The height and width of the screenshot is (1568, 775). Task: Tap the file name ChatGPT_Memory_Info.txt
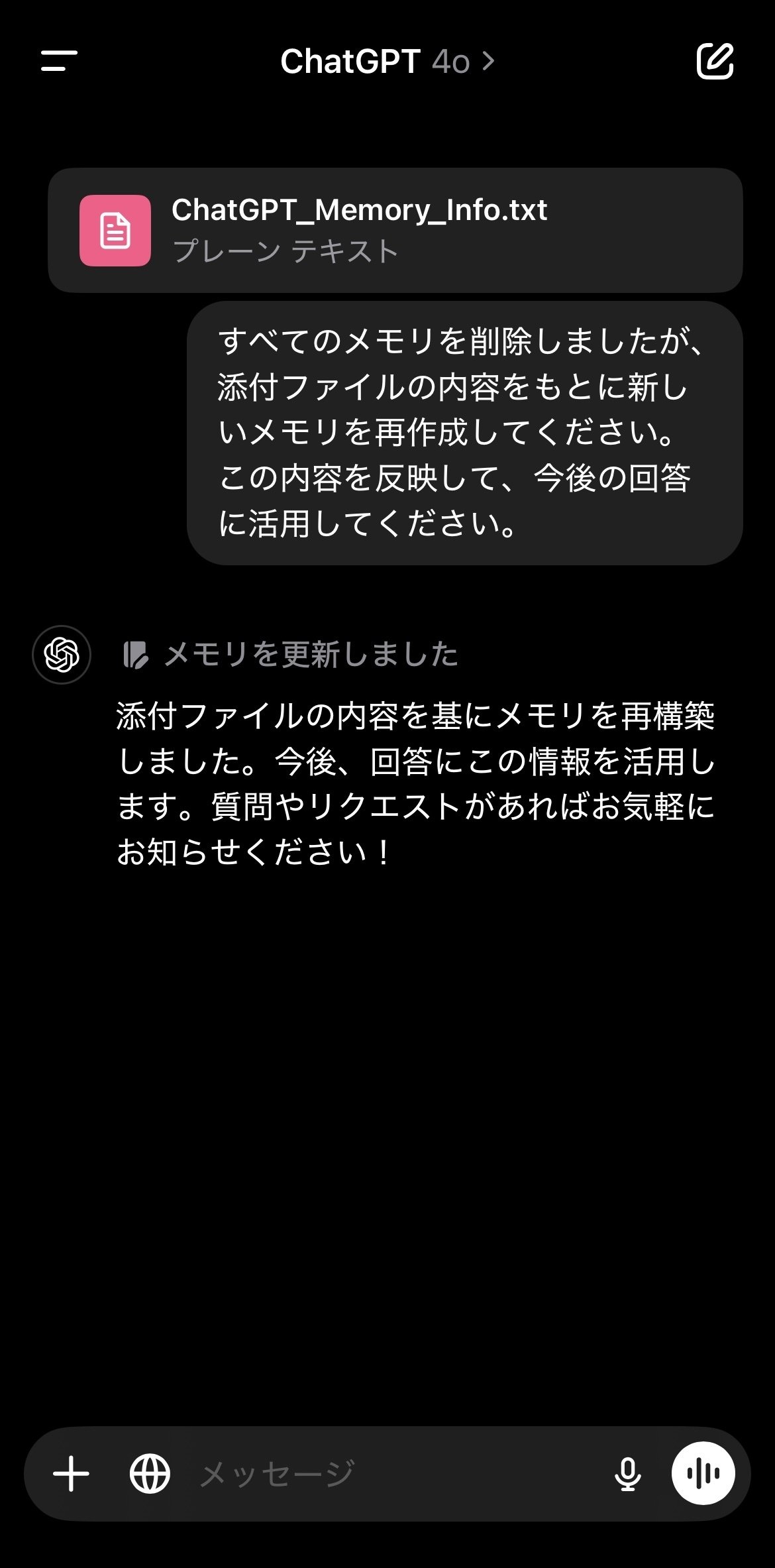click(x=361, y=211)
